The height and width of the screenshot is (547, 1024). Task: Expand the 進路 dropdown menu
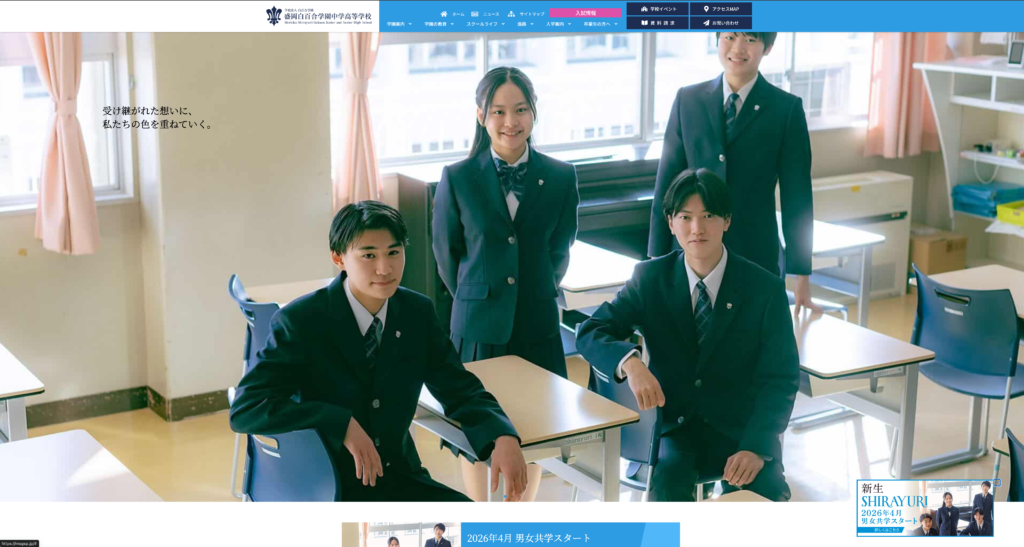point(525,24)
